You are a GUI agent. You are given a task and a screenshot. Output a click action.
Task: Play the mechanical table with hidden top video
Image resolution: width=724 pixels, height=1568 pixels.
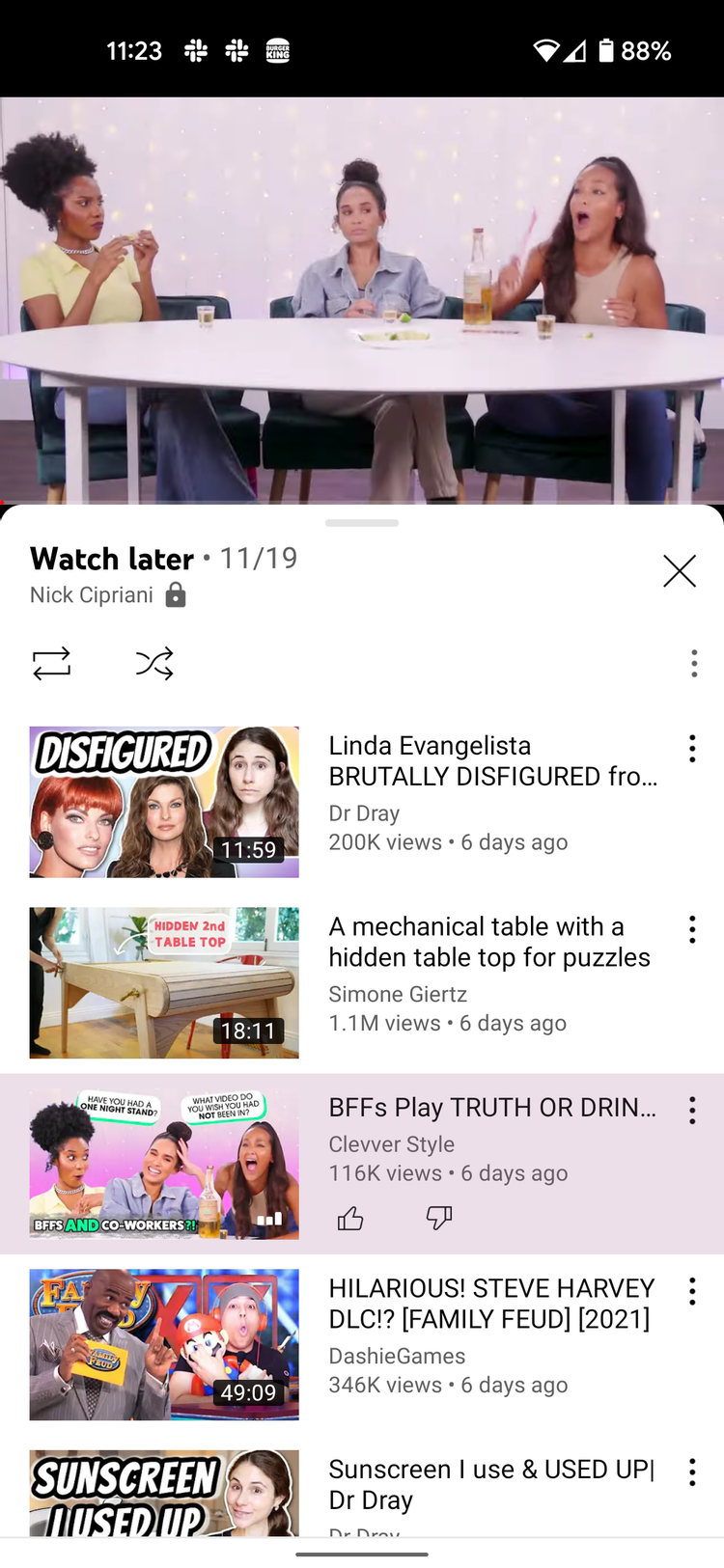[x=164, y=982]
